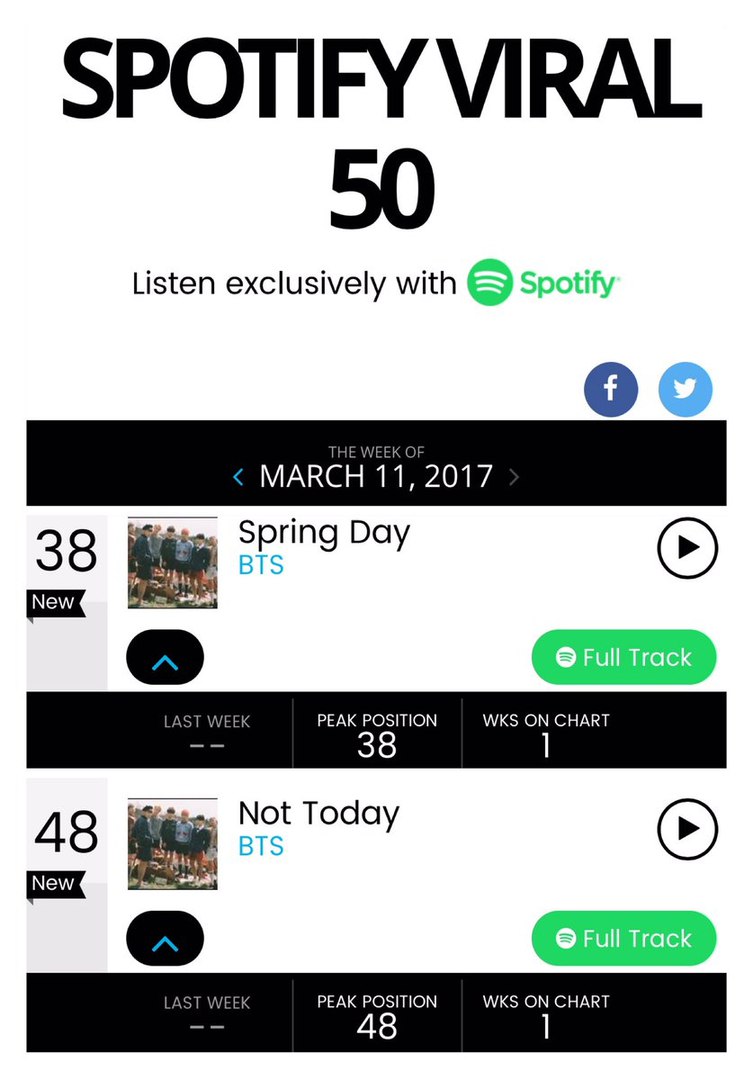
Task: Share chart on Twitter
Action: pyautogui.click(x=685, y=390)
